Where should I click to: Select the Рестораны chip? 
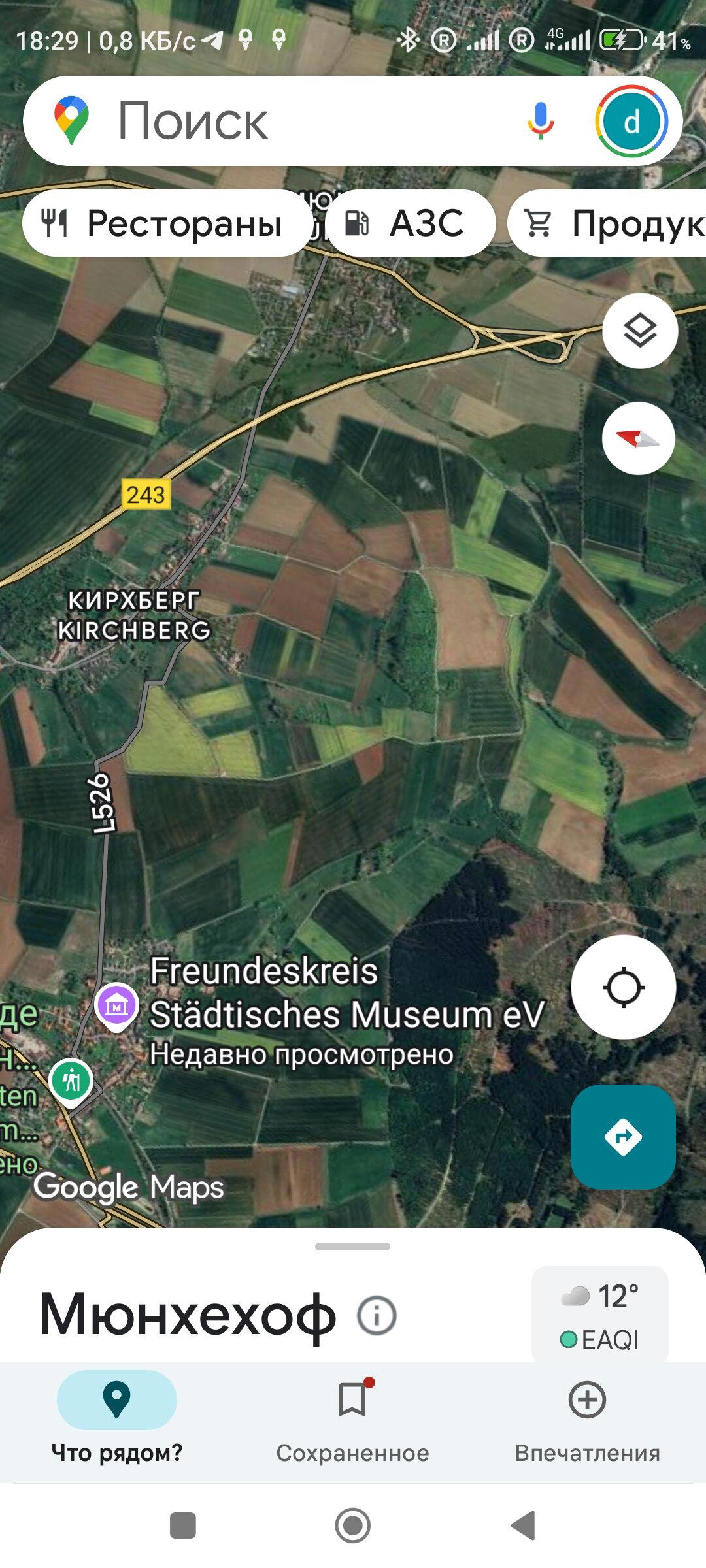(167, 223)
